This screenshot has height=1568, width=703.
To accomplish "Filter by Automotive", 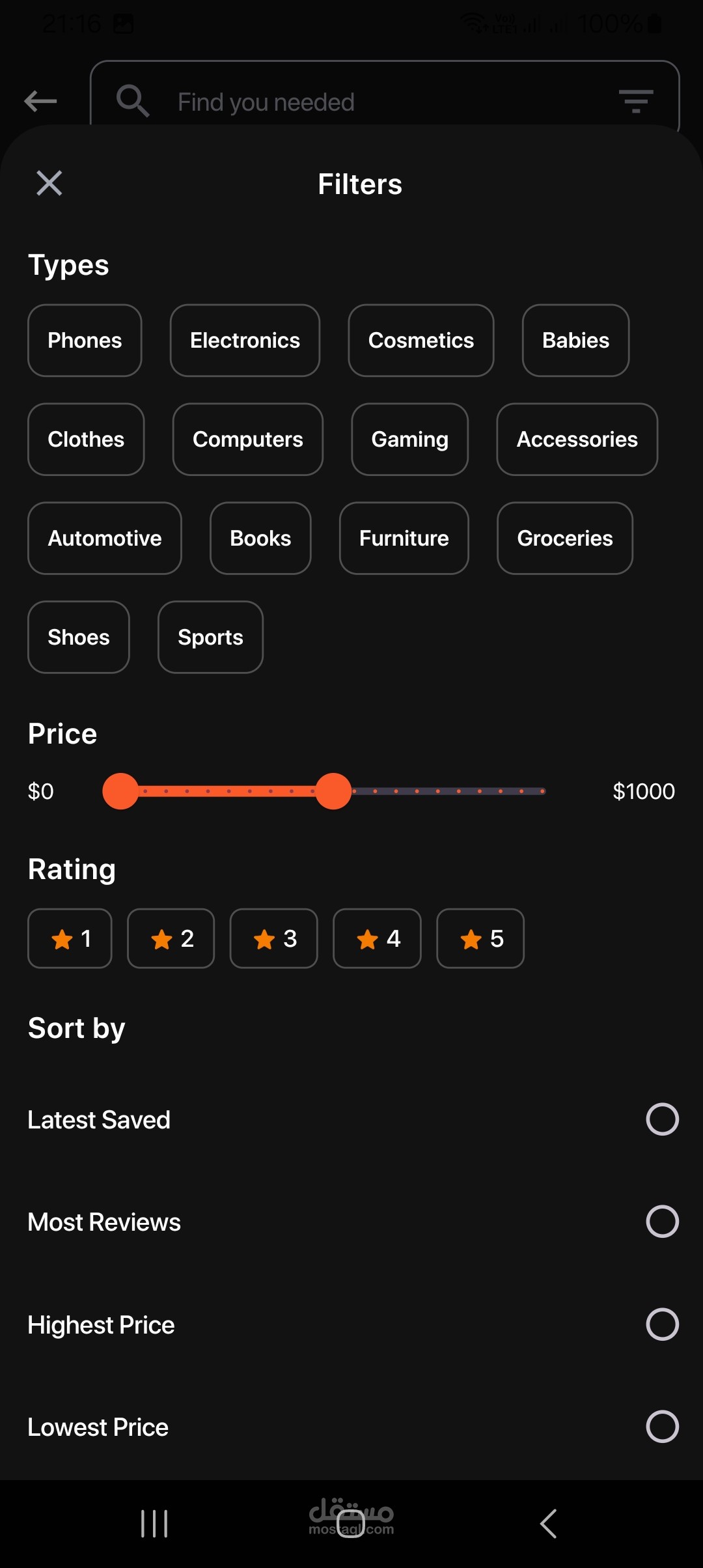I will (105, 539).
